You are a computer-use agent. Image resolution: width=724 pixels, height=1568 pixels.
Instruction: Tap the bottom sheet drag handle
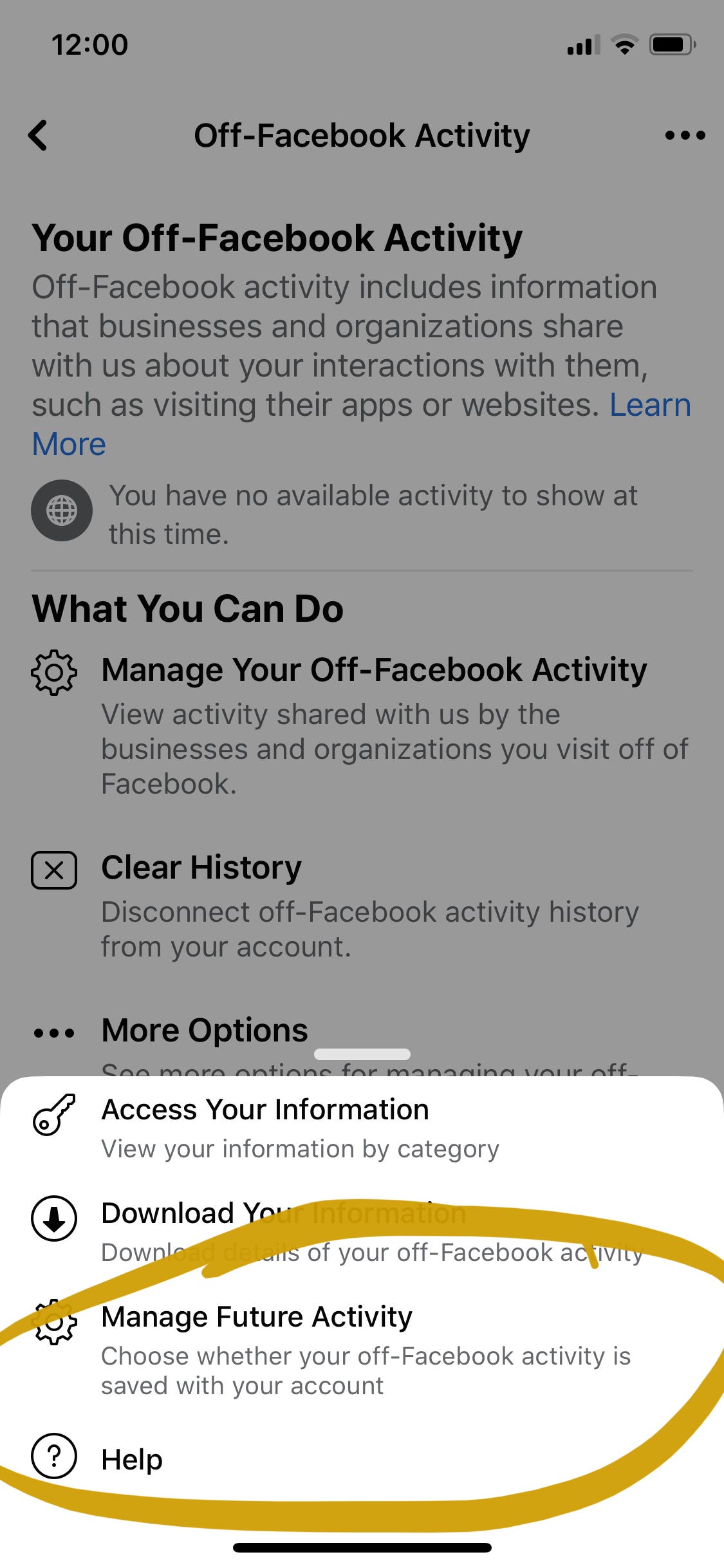click(x=362, y=1054)
